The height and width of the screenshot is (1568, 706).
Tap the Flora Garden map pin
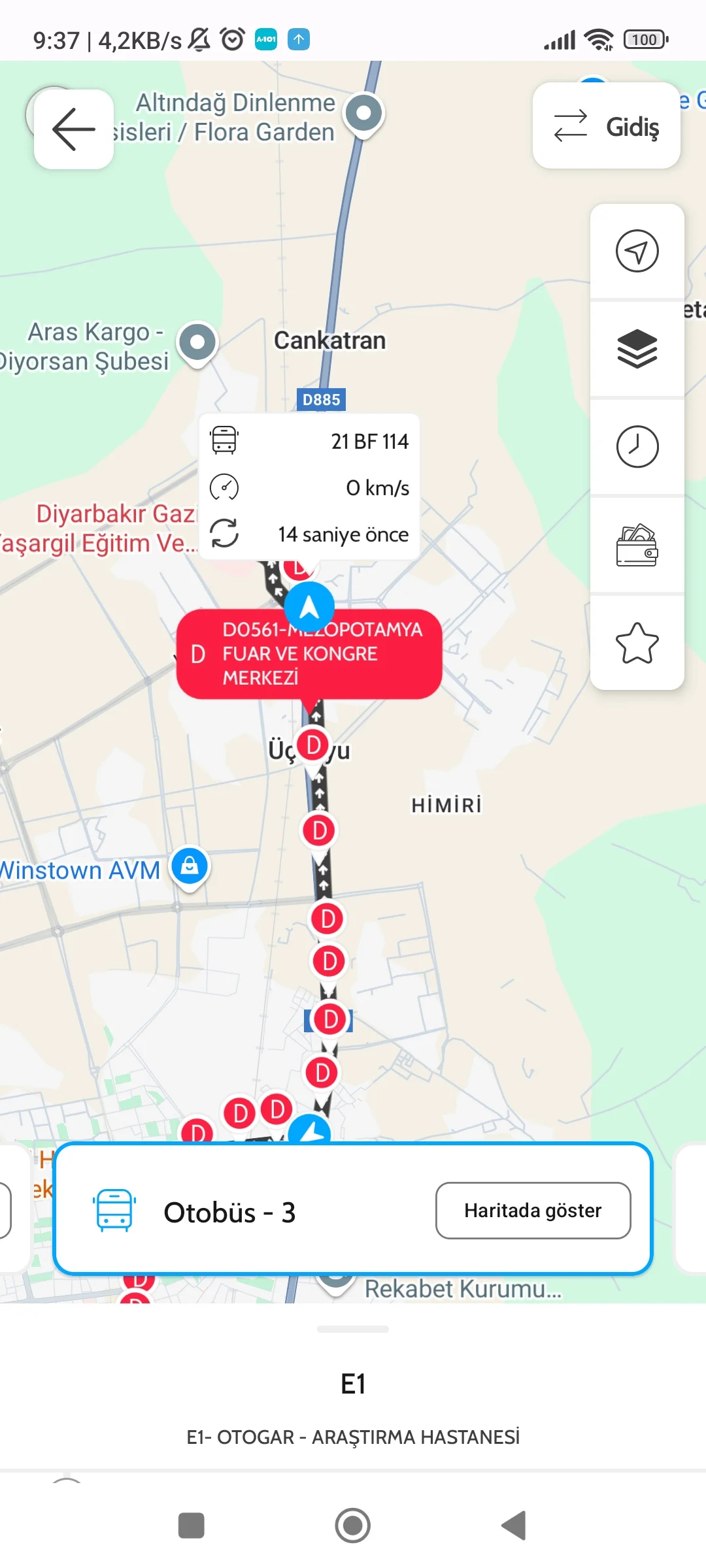click(364, 114)
